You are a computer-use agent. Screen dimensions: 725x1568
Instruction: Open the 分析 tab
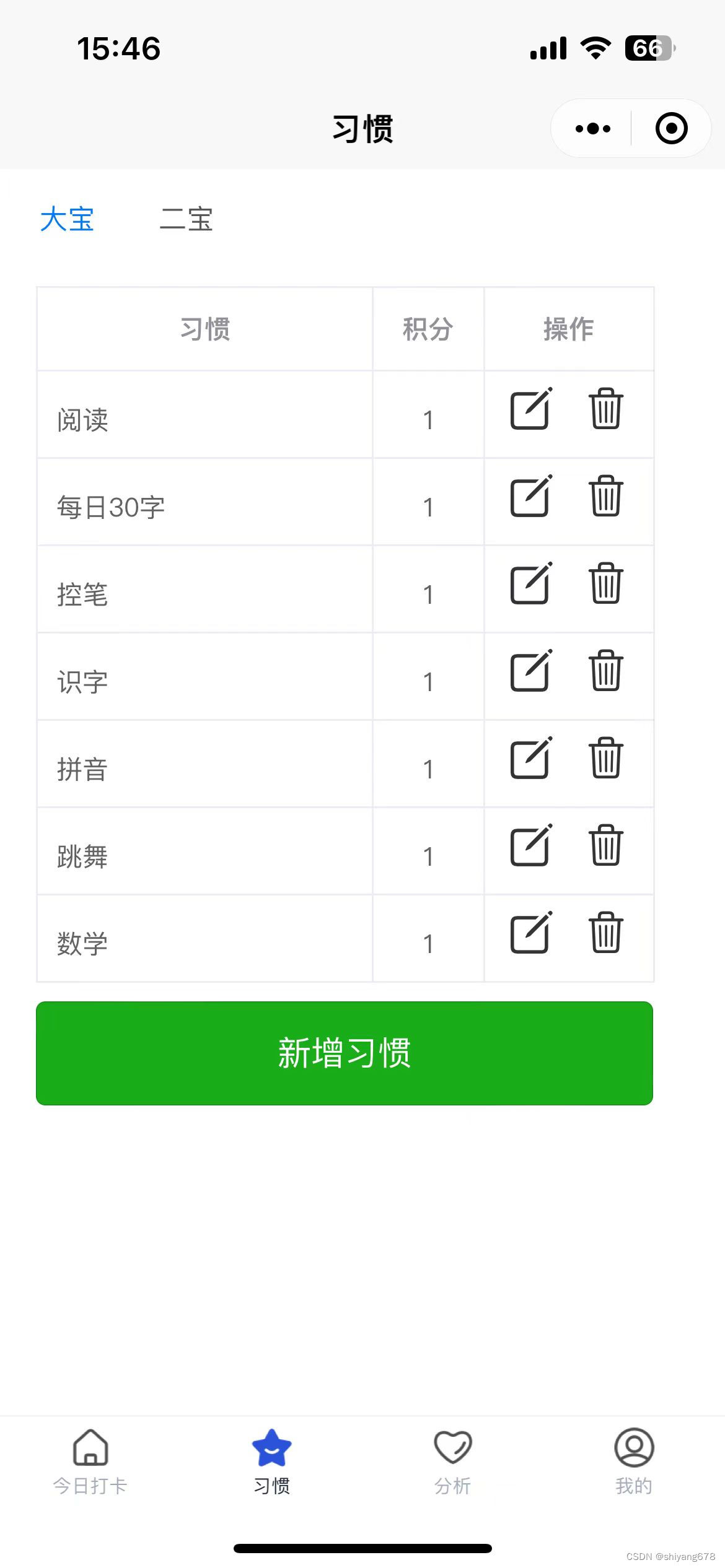pyautogui.click(x=453, y=1461)
